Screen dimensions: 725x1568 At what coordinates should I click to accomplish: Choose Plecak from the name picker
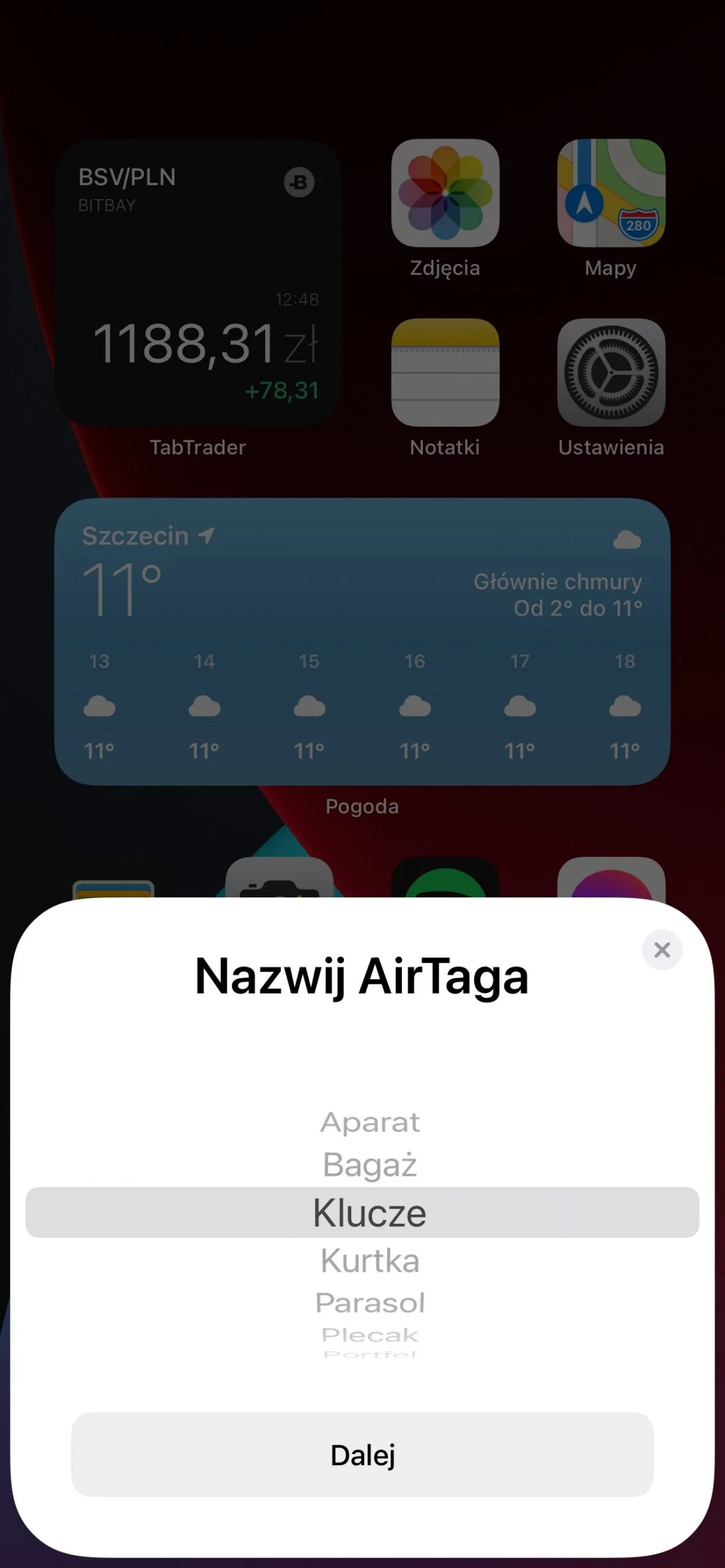pyautogui.click(x=370, y=1335)
